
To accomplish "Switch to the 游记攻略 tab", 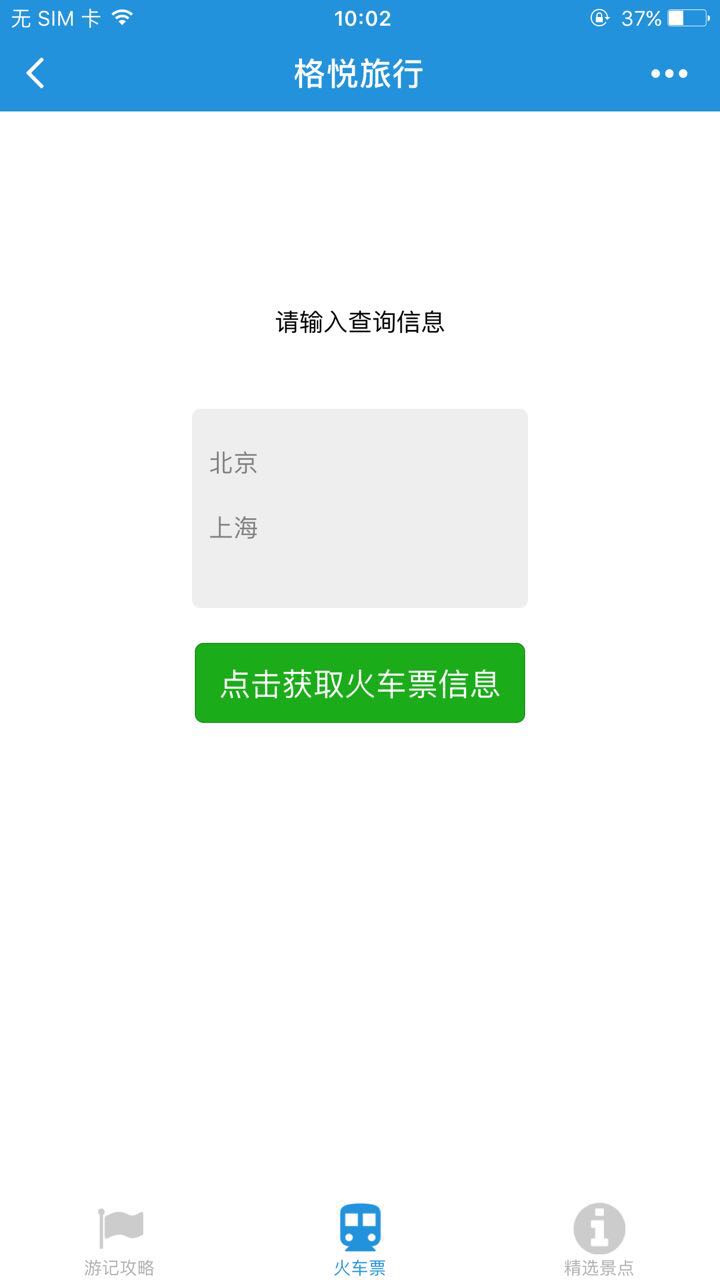I will pos(120,1240).
